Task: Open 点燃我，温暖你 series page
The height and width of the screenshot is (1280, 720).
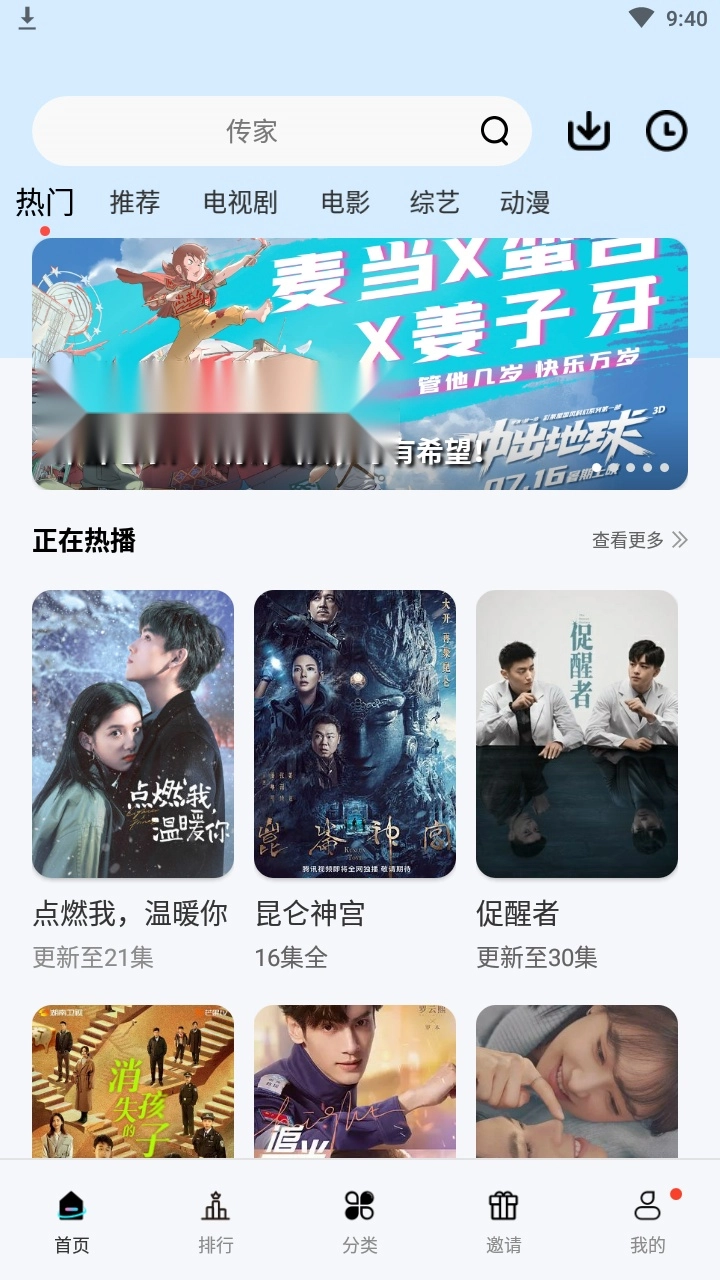Action: click(x=133, y=733)
